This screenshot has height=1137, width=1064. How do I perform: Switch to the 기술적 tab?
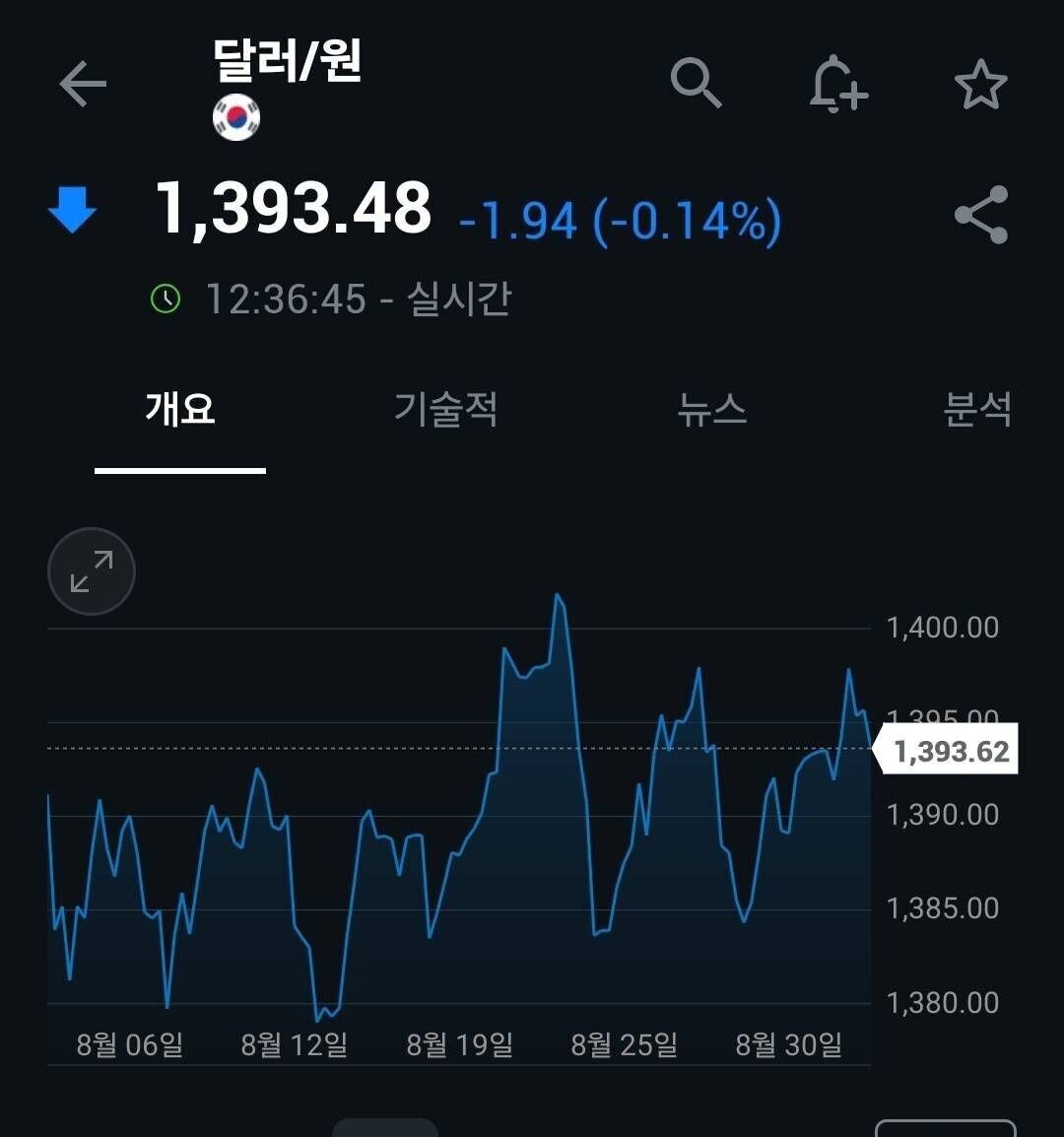coord(446,410)
